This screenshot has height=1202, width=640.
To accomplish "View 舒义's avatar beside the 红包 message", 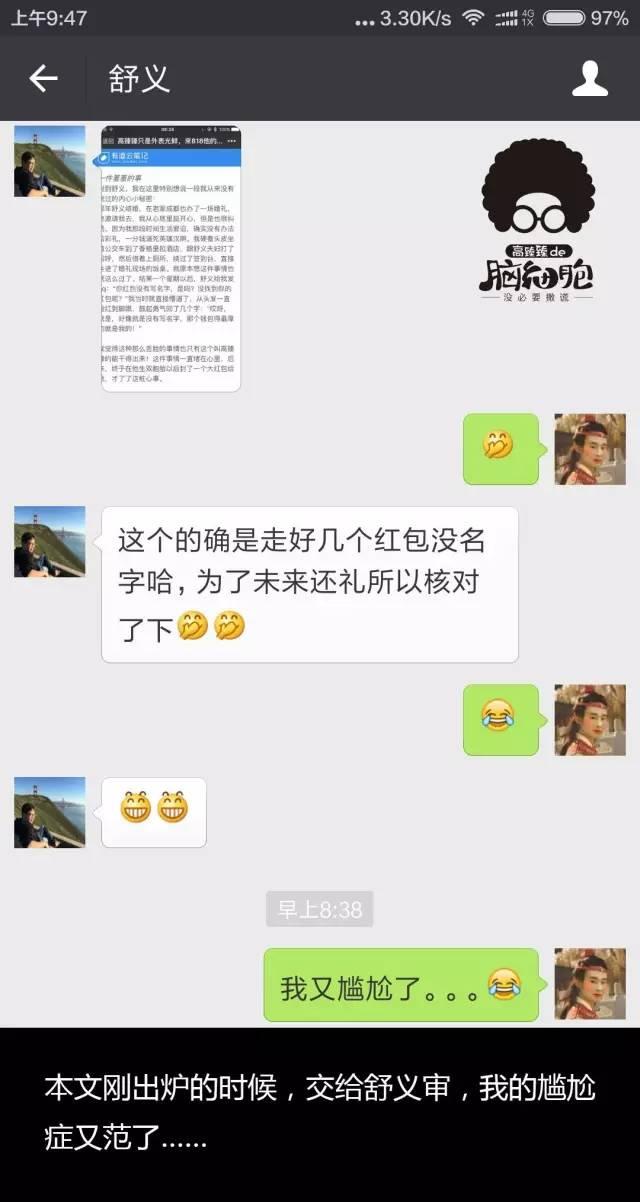I will (49, 542).
